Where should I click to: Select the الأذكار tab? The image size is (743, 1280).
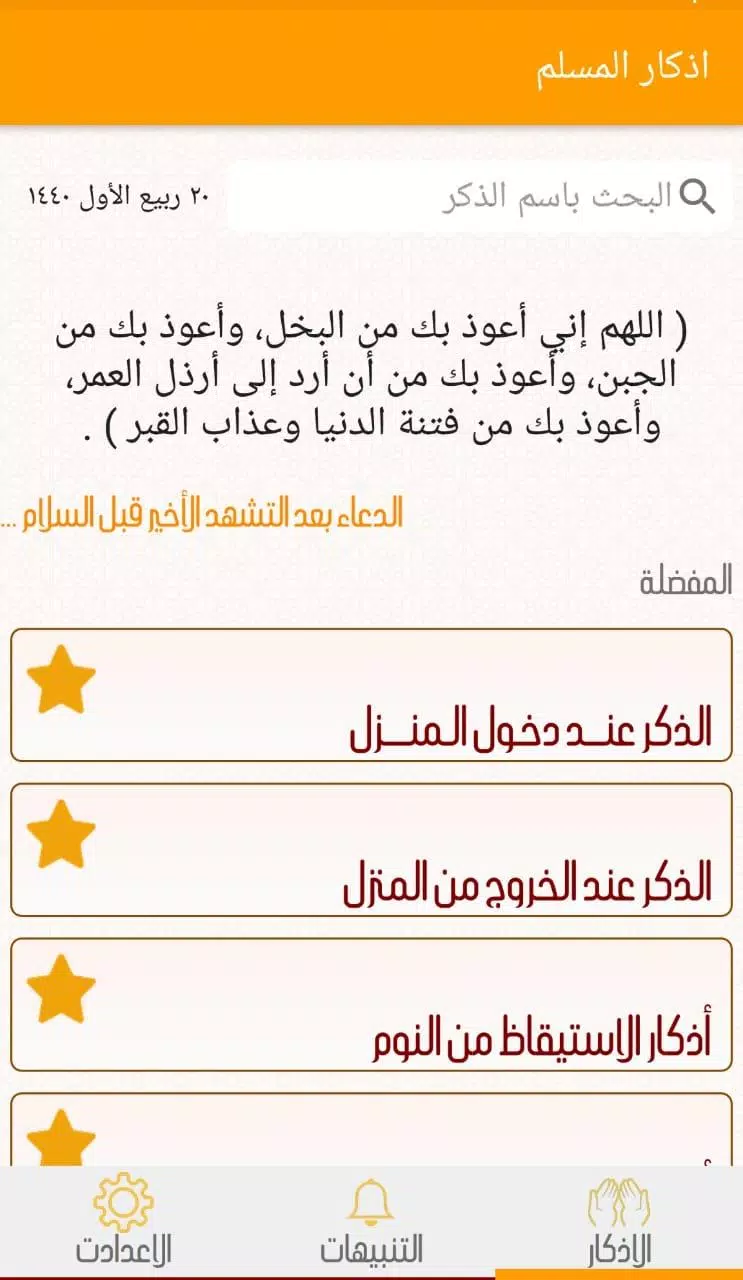click(x=619, y=1222)
